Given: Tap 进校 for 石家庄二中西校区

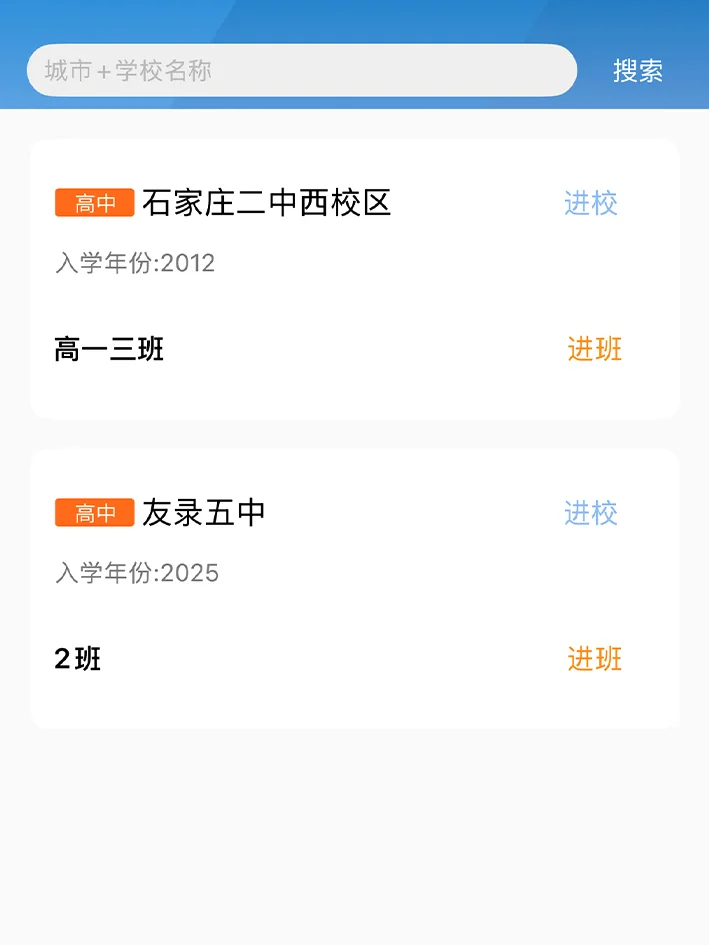Looking at the screenshot, I should pyautogui.click(x=591, y=203).
